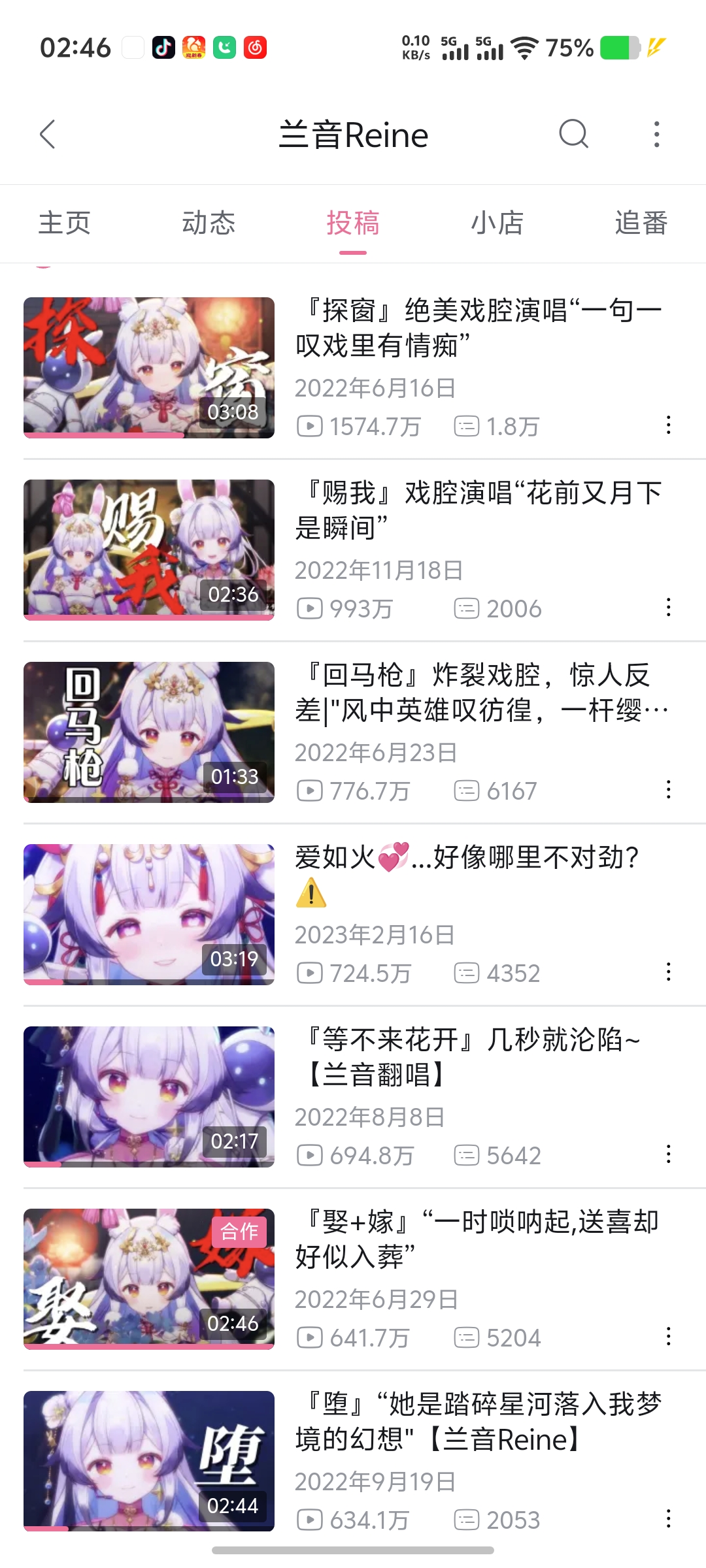Open the 『赐我』戏腔演唱 video
This screenshot has height=1568, width=706.
coord(149,549)
